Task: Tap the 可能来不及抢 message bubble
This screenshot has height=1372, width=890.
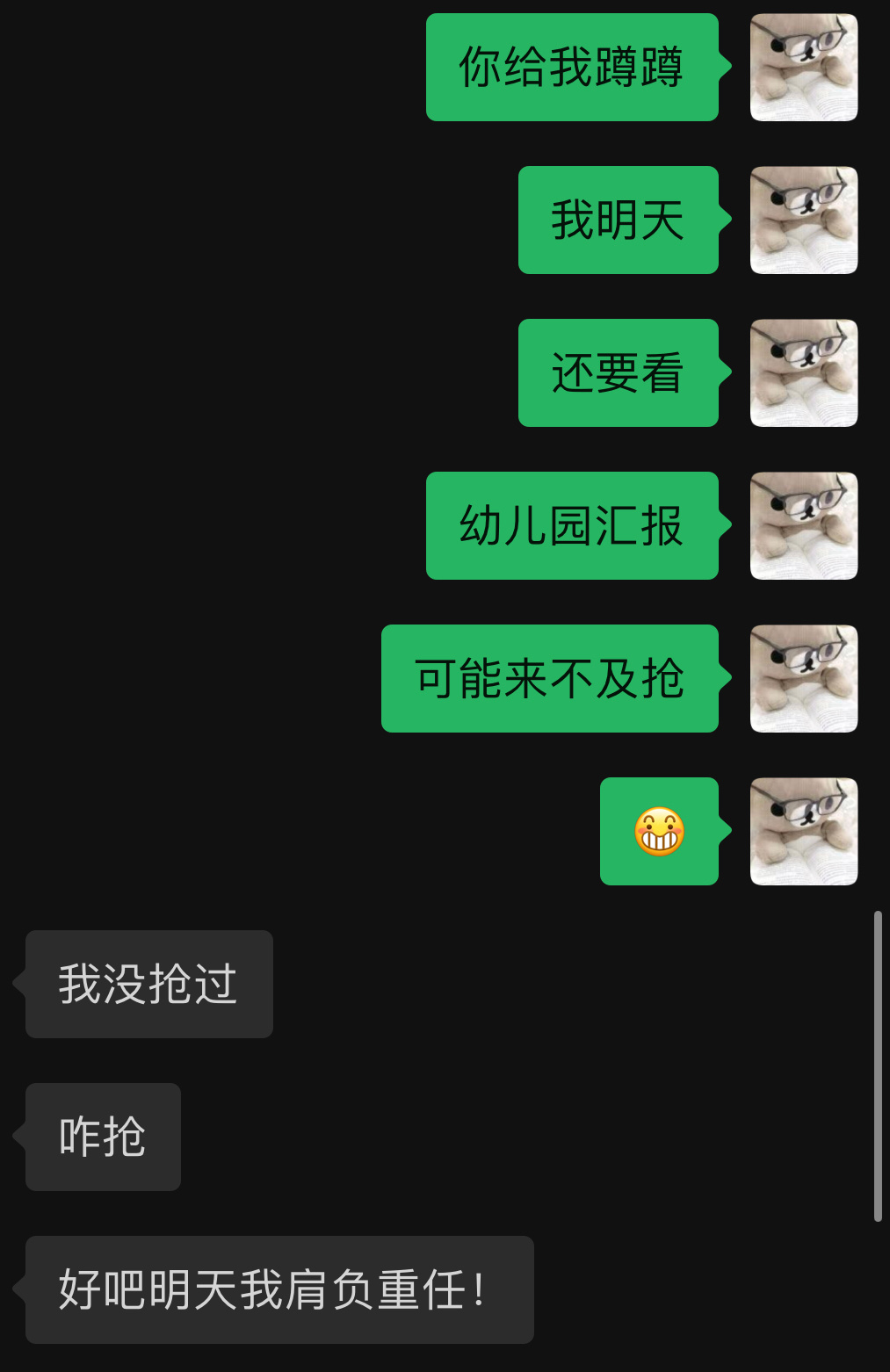Action: pos(549,678)
